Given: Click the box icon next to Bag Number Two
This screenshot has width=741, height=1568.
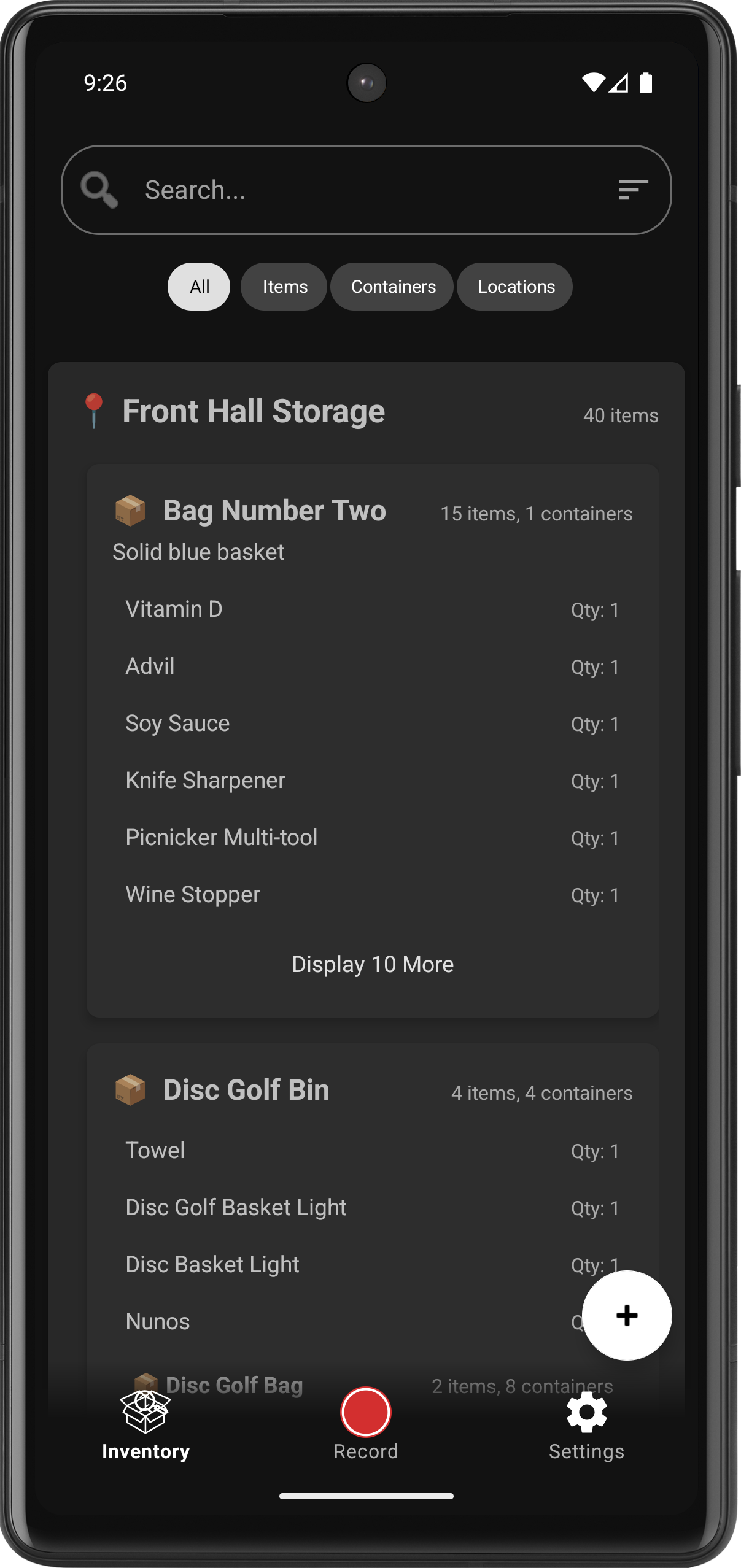Looking at the screenshot, I should (130, 510).
